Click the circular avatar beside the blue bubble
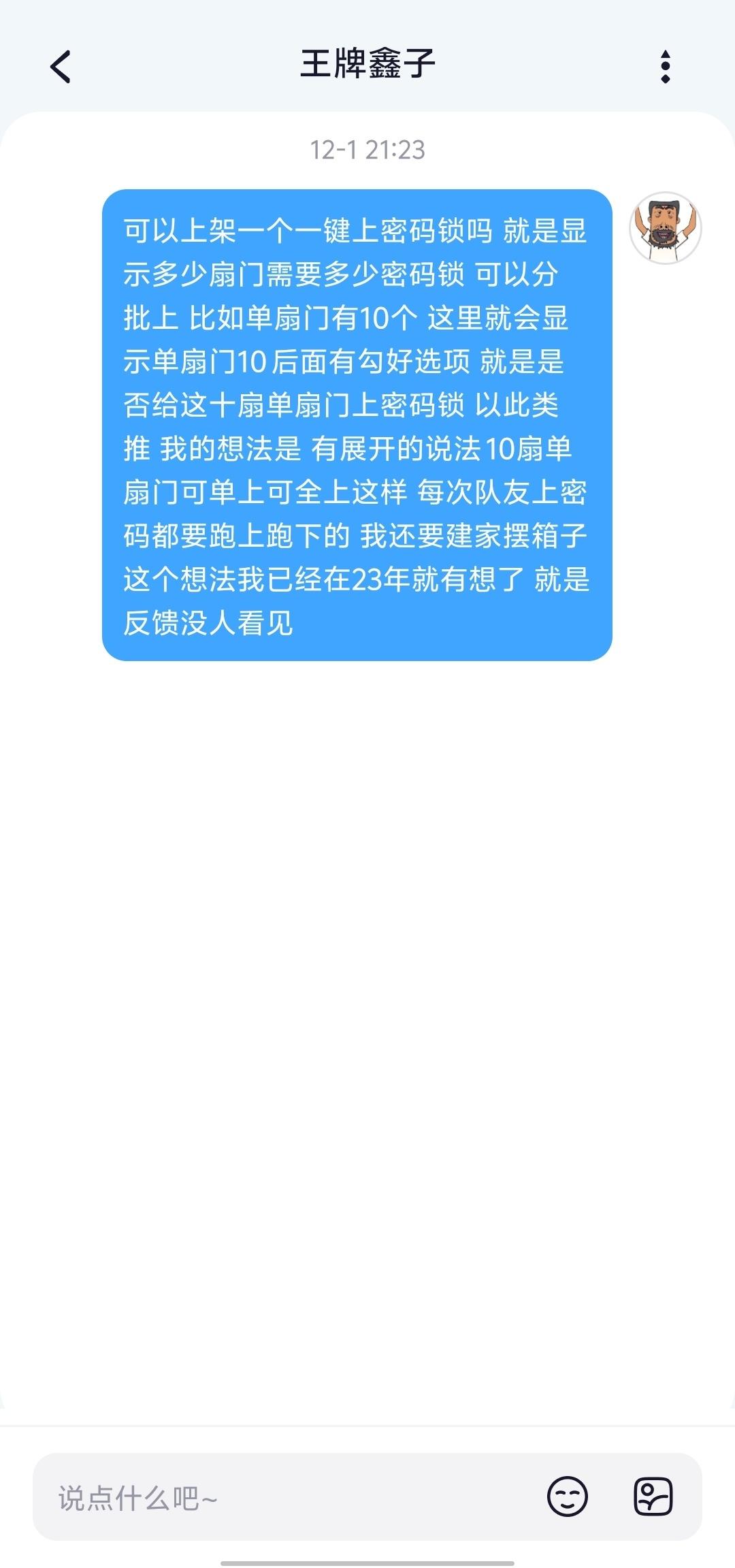Viewport: 735px width, 1568px height. pyautogui.click(x=664, y=228)
